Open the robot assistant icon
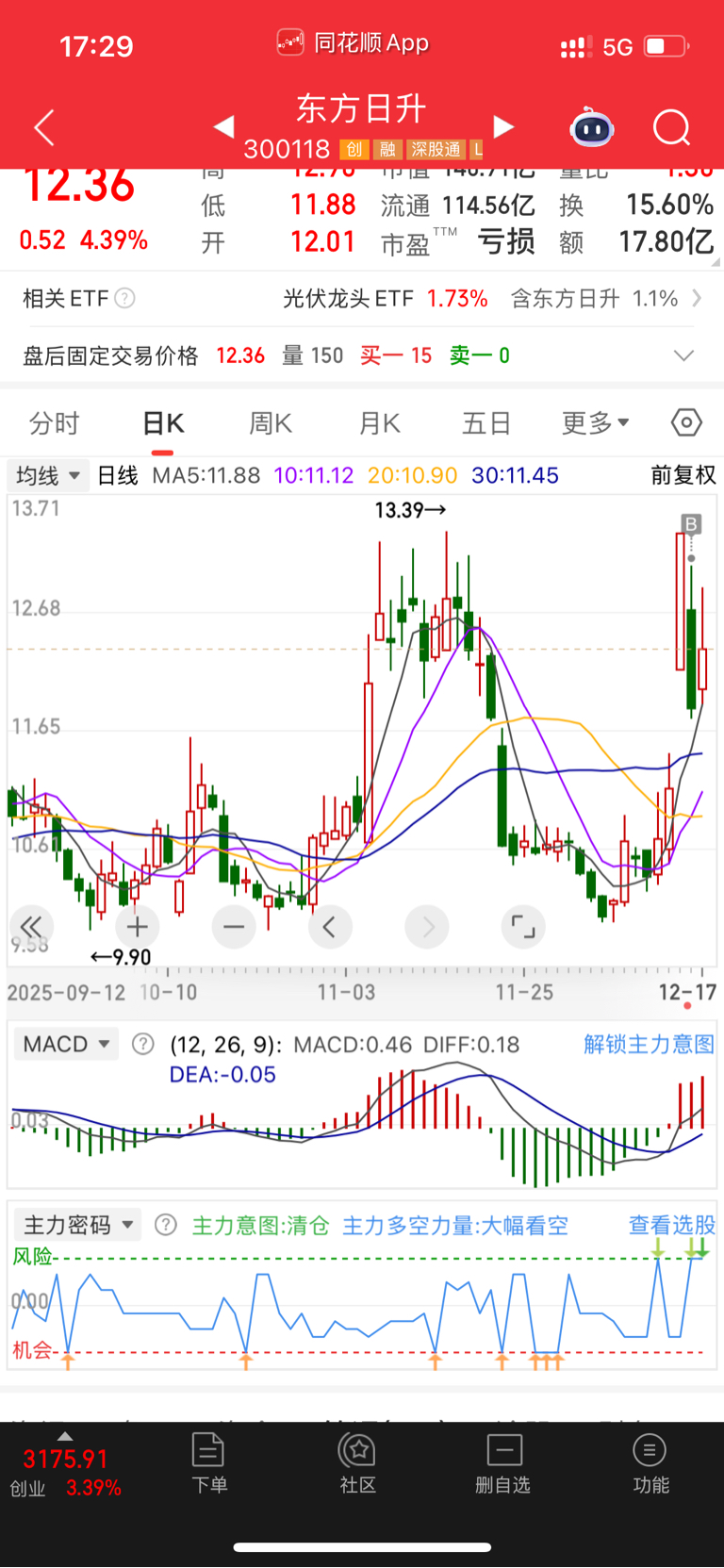The image size is (724, 1568). point(592,127)
